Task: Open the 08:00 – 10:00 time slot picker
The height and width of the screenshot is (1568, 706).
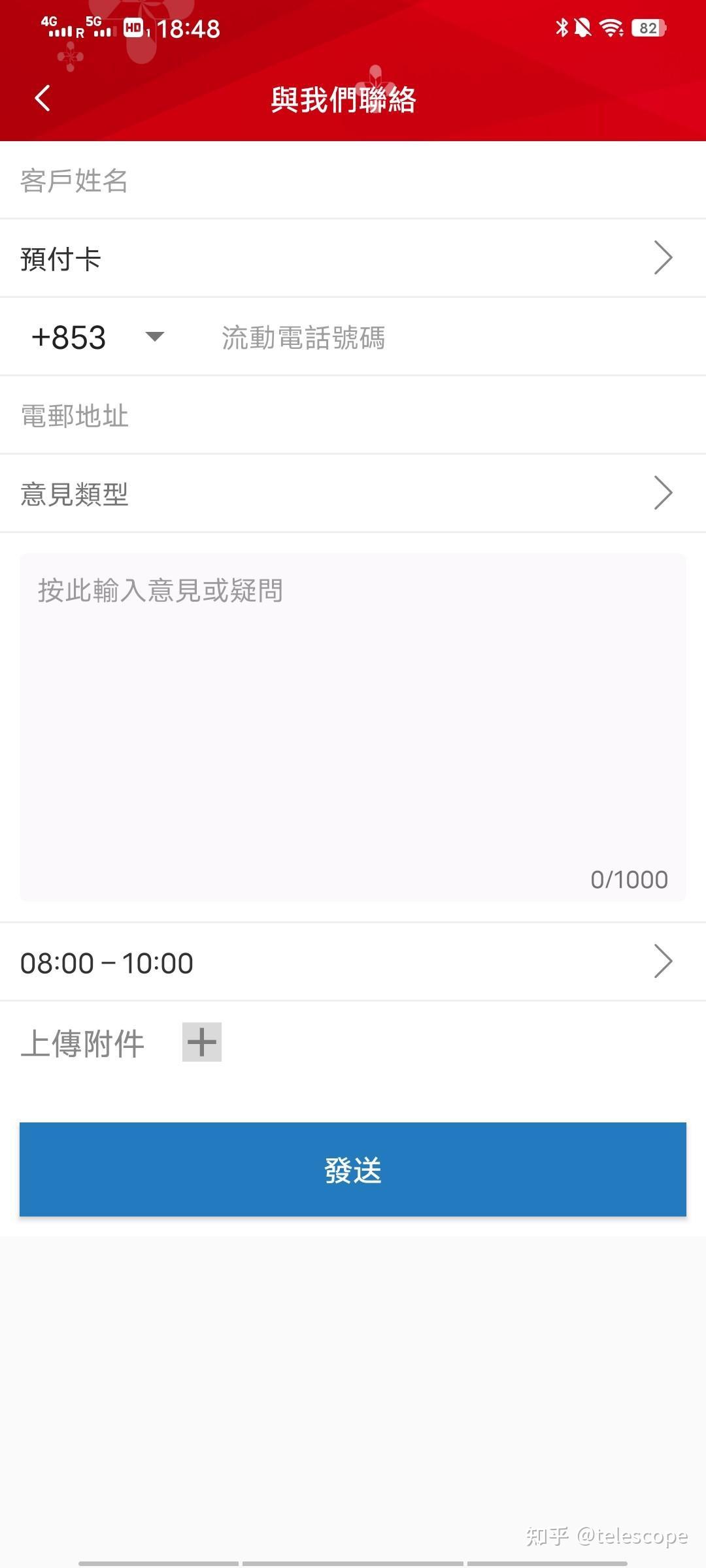Action: 353,962
